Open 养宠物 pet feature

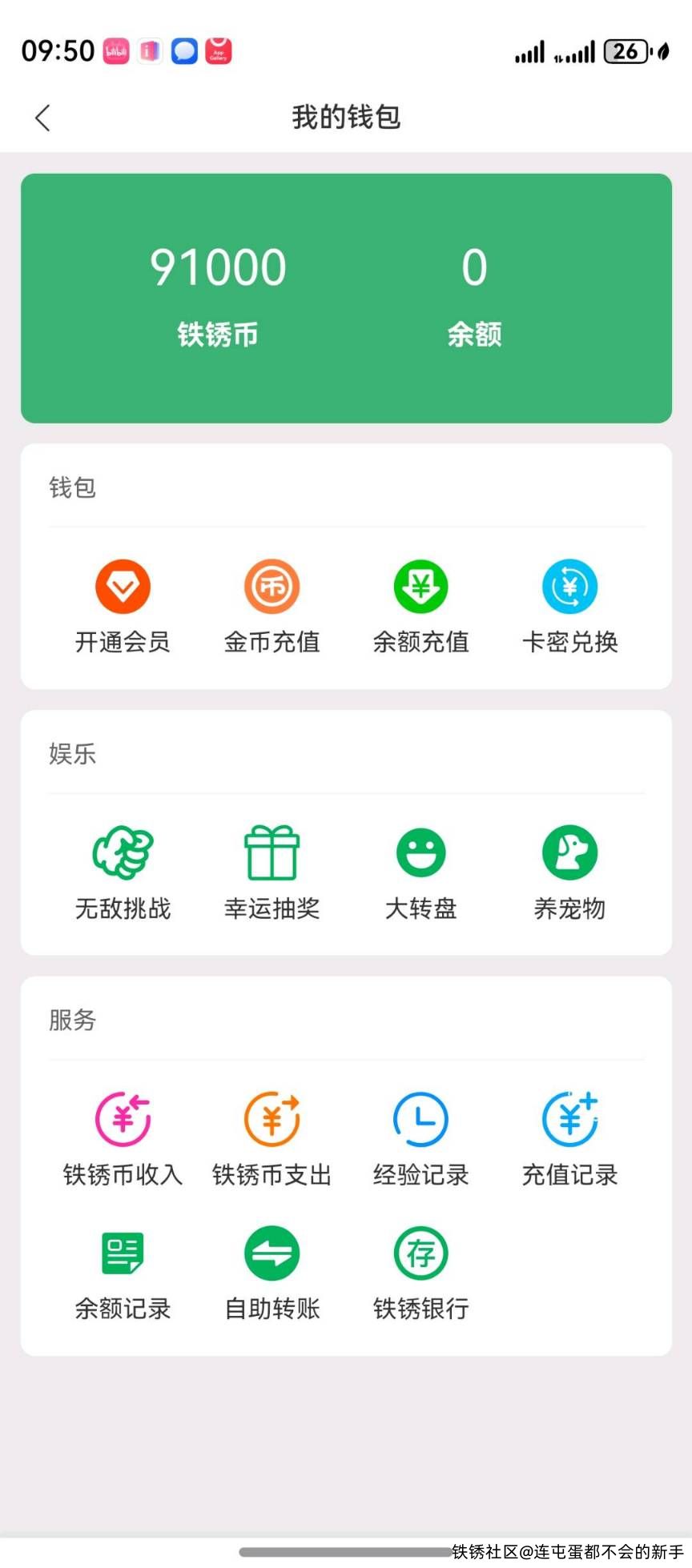pyautogui.click(x=569, y=872)
